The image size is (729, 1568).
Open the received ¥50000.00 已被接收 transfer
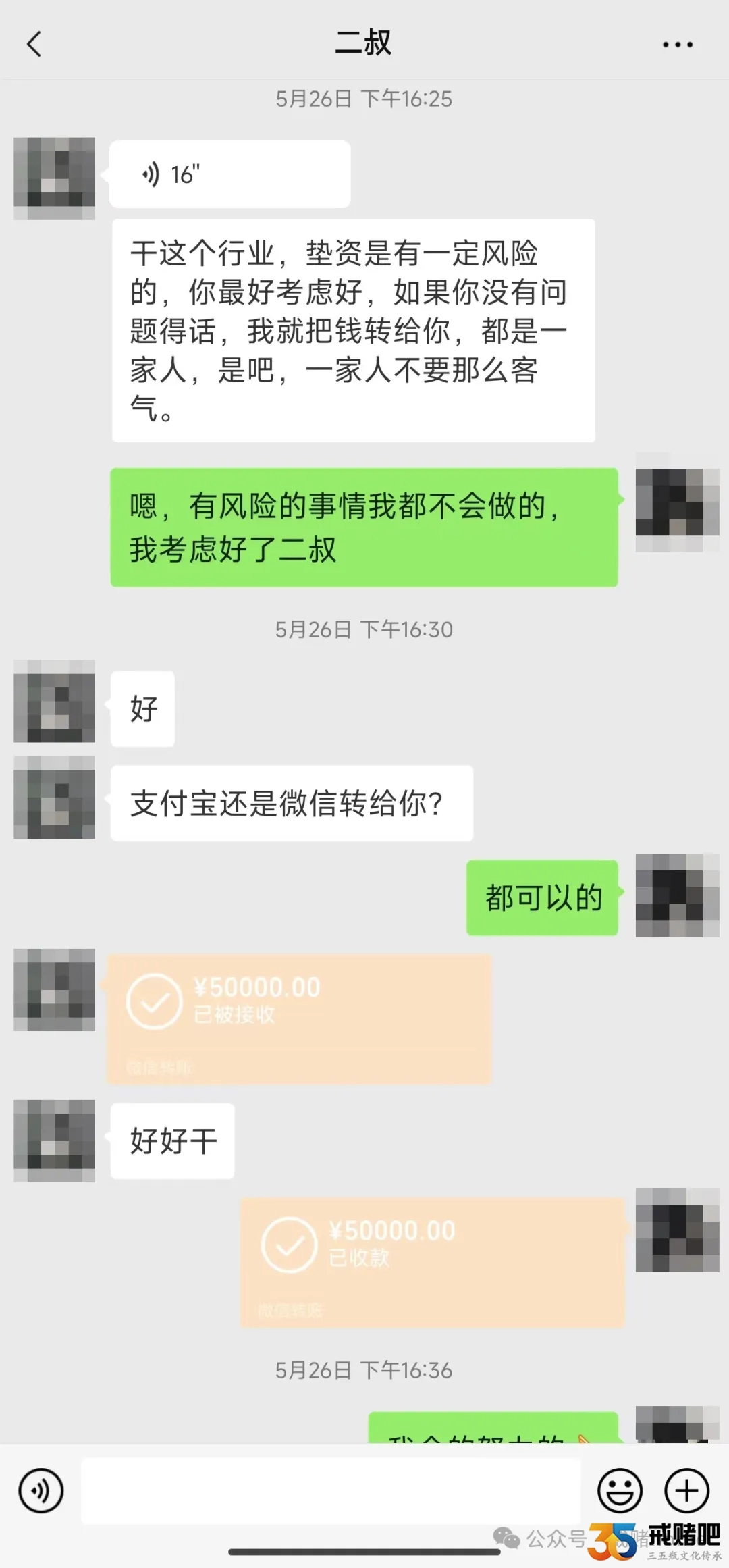[300, 1019]
